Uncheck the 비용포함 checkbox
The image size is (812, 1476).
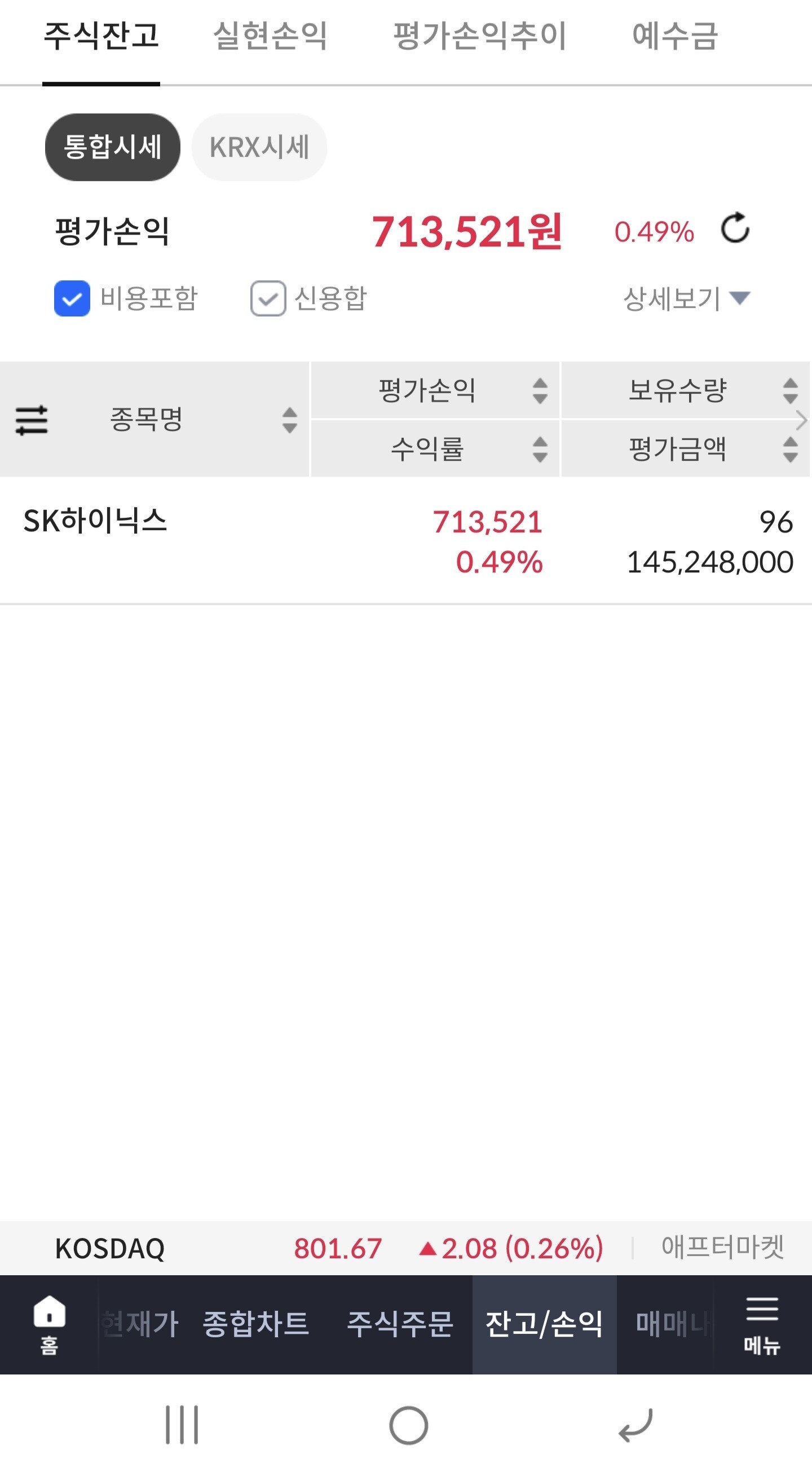point(72,298)
